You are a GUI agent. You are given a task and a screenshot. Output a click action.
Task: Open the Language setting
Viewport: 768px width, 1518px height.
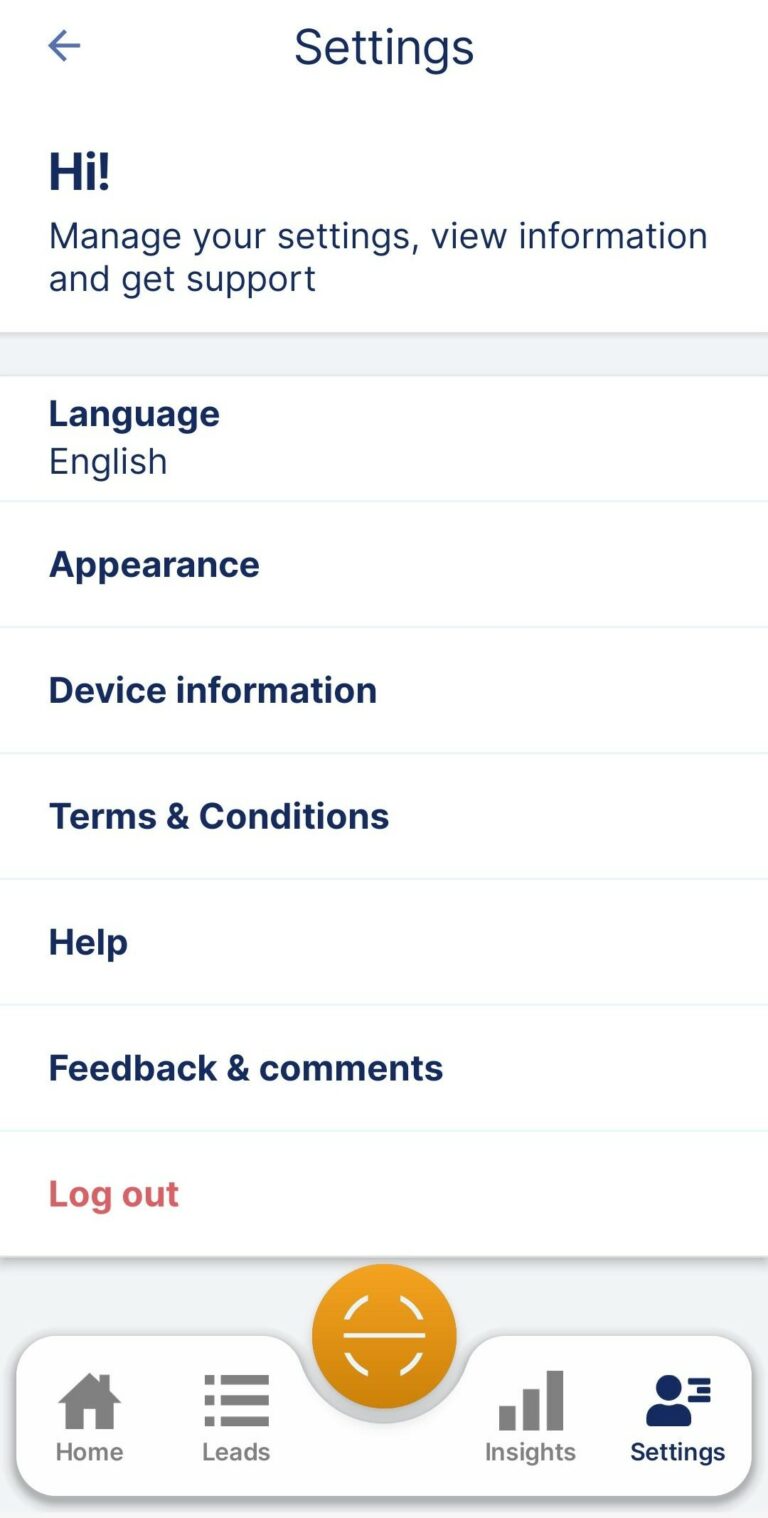coord(384,438)
